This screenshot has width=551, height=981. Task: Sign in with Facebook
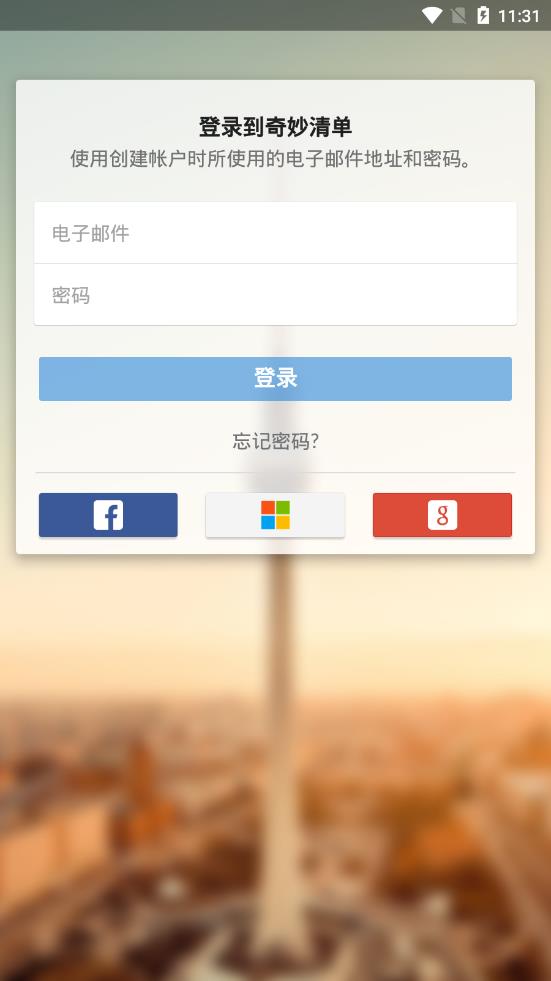108,515
